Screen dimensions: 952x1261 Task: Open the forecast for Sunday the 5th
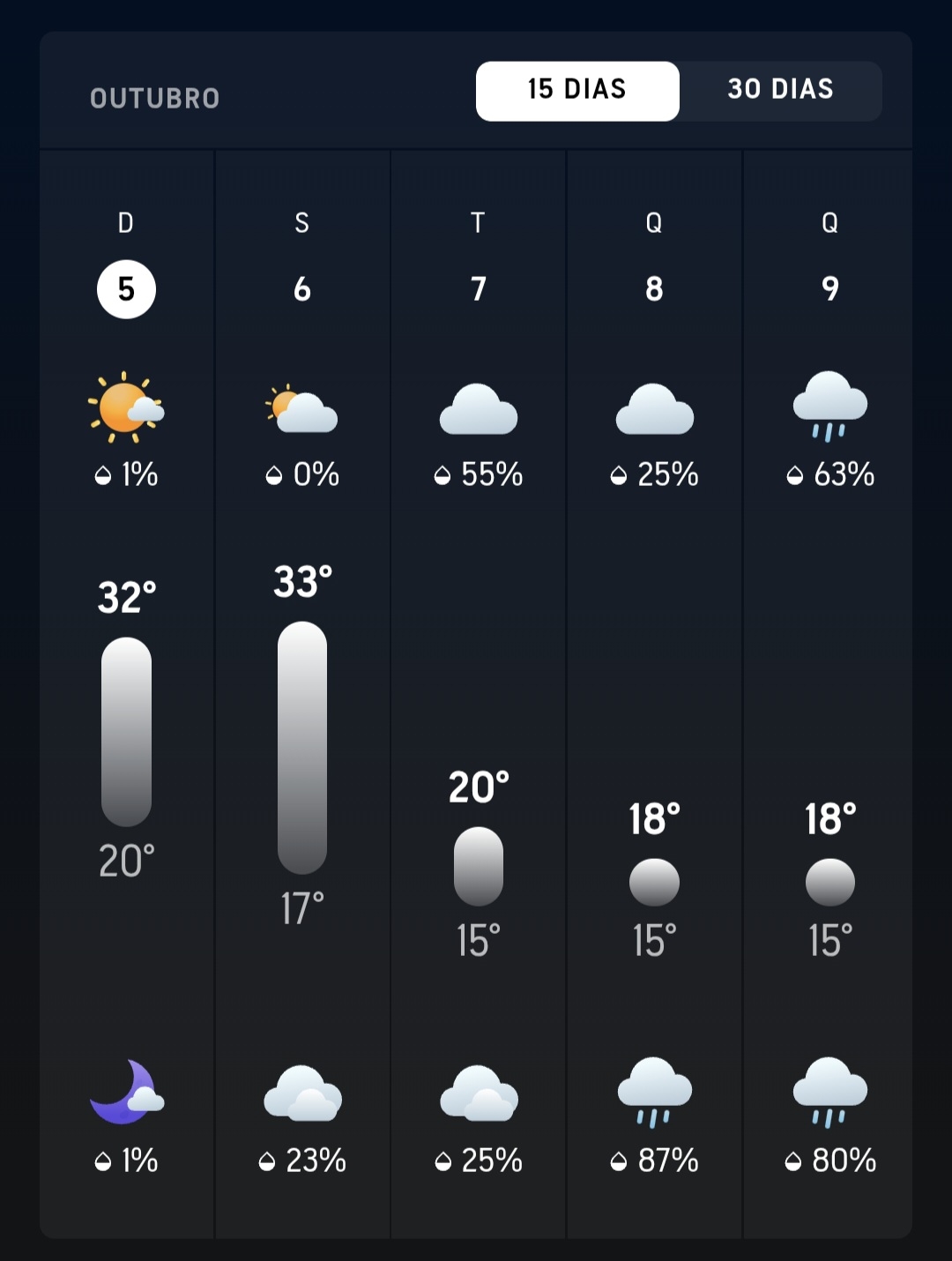click(126, 289)
